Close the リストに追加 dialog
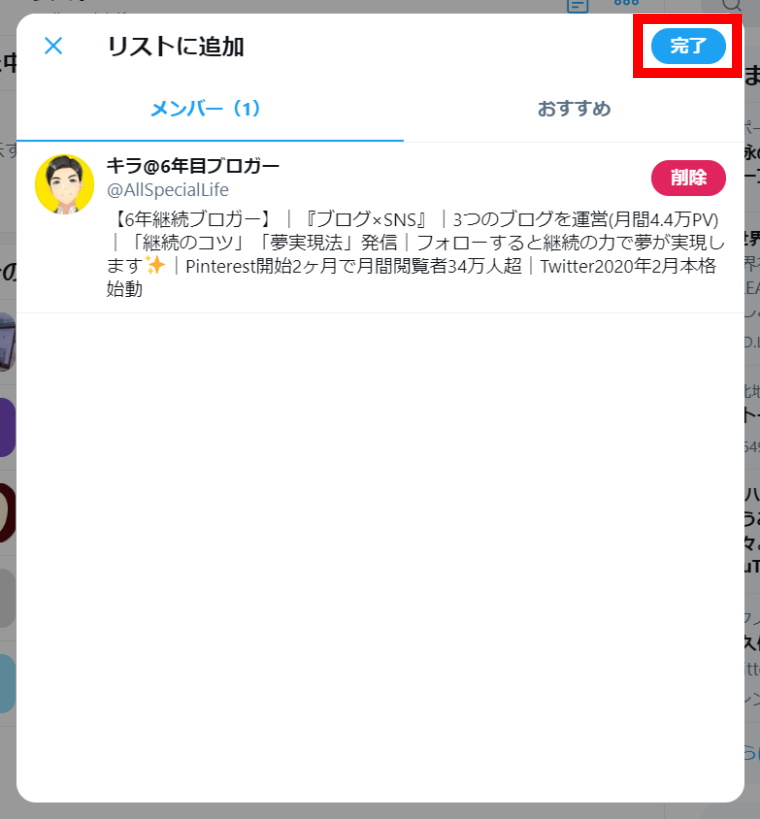Image resolution: width=760 pixels, height=819 pixels. (x=54, y=46)
